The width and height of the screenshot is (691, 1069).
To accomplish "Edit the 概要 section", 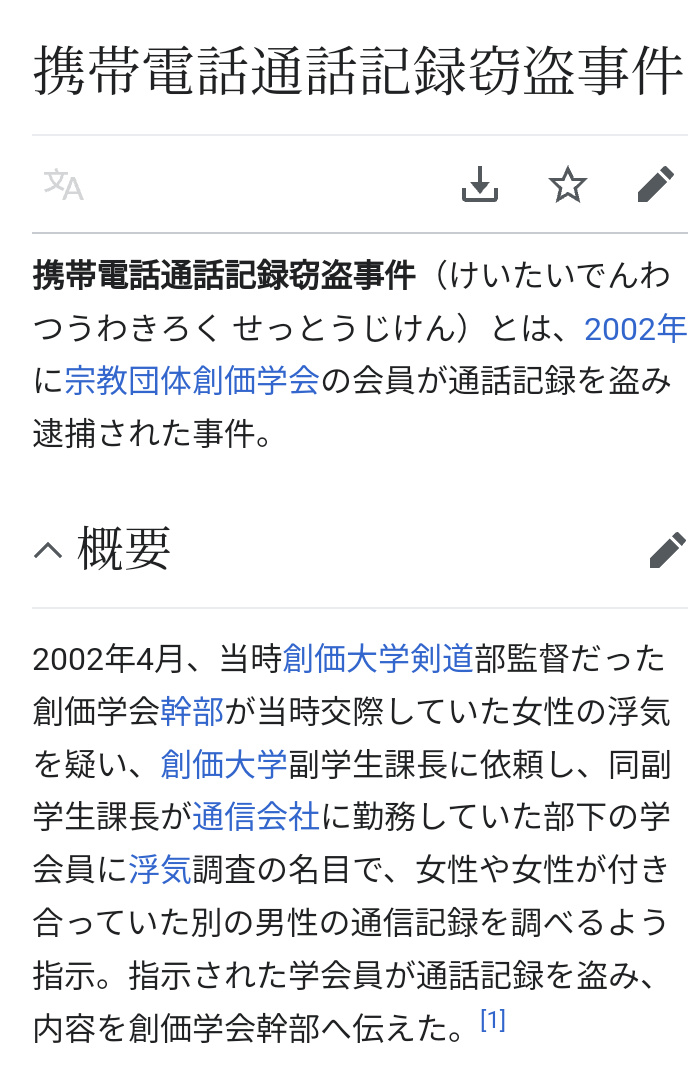I will click(x=666, y=550).
